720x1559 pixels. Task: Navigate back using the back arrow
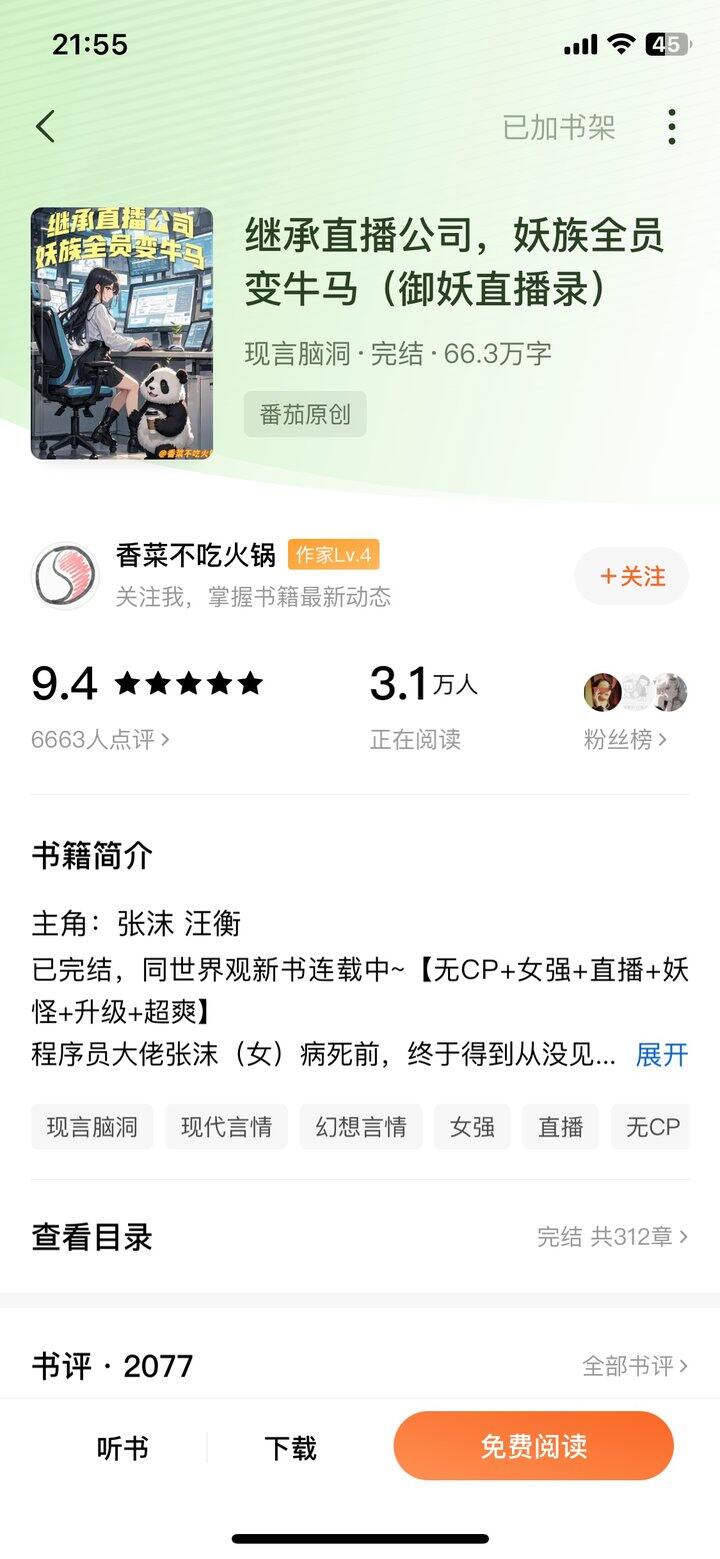pos(47,127)
